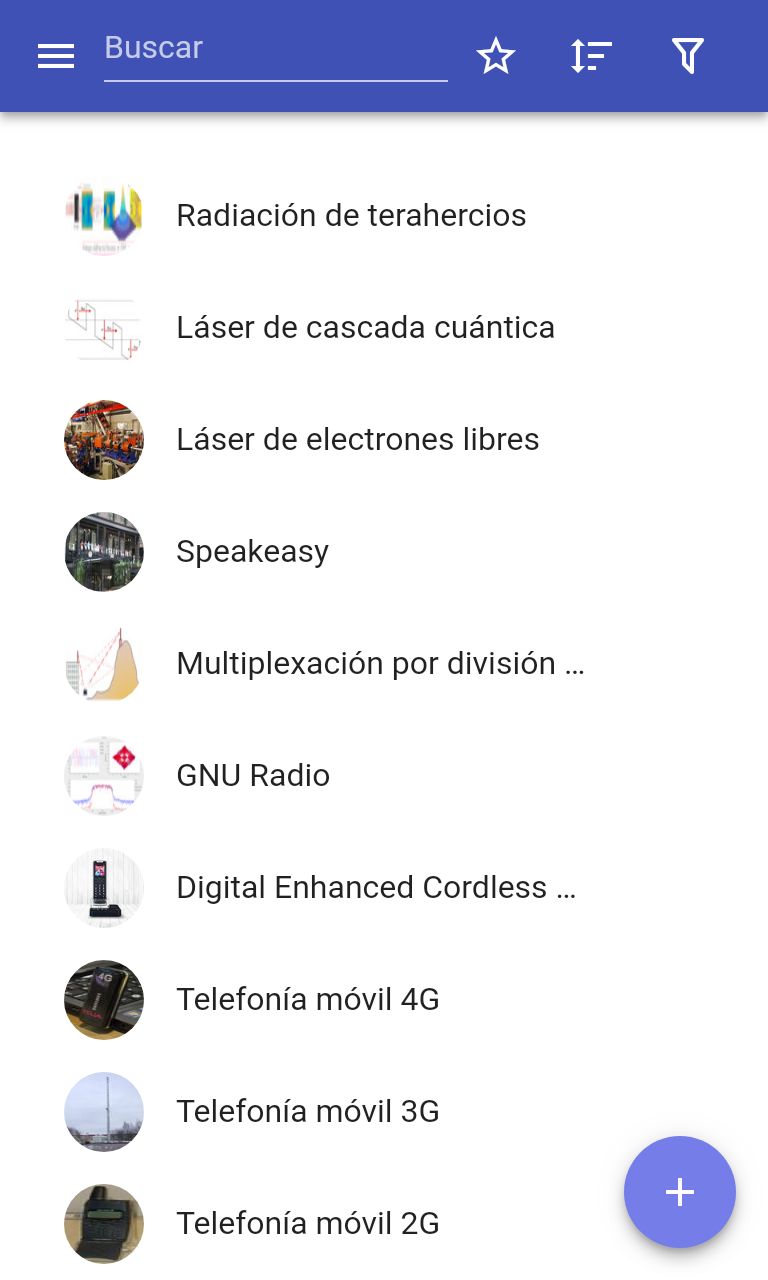Viewport: 768px width, 1280px height.
Task: Open Multiplexación por división entry
Action: point(380,664)
